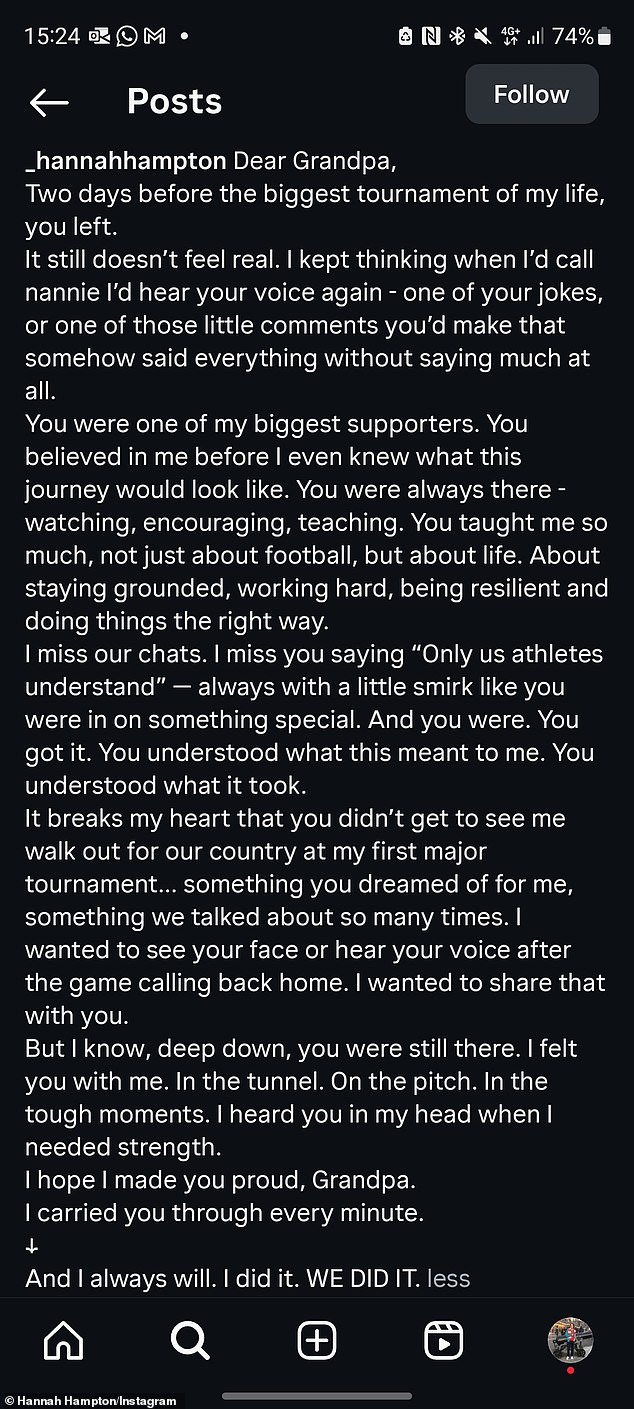
Task: Open the Search and explore tab
Action: point(190,1341)
